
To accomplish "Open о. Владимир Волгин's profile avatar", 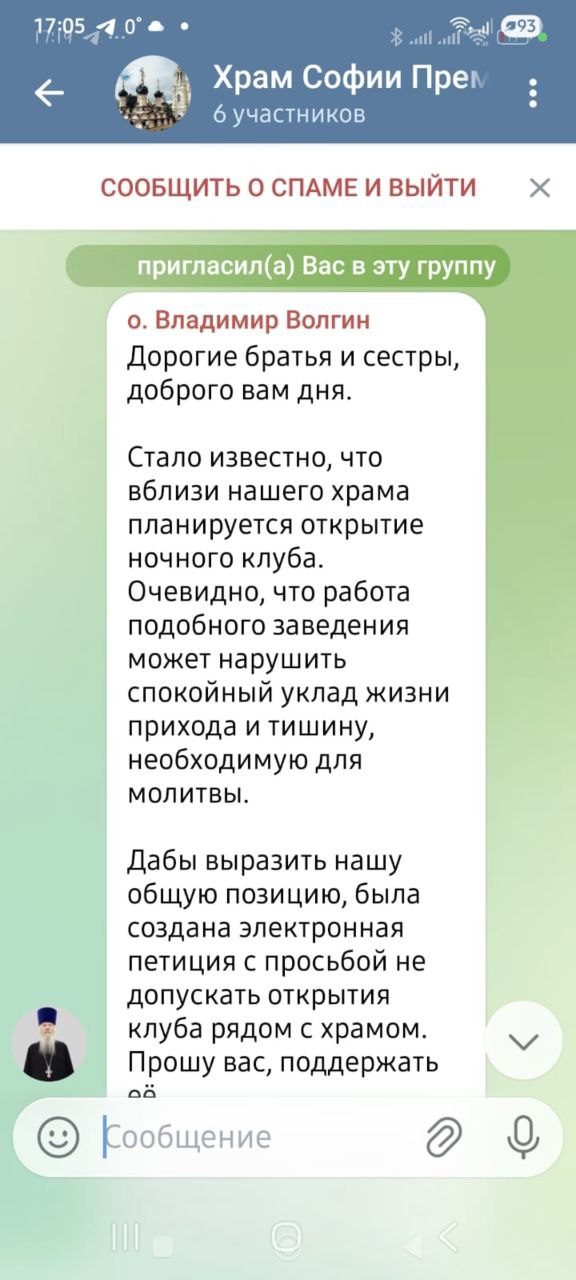I will point(49,1043).
